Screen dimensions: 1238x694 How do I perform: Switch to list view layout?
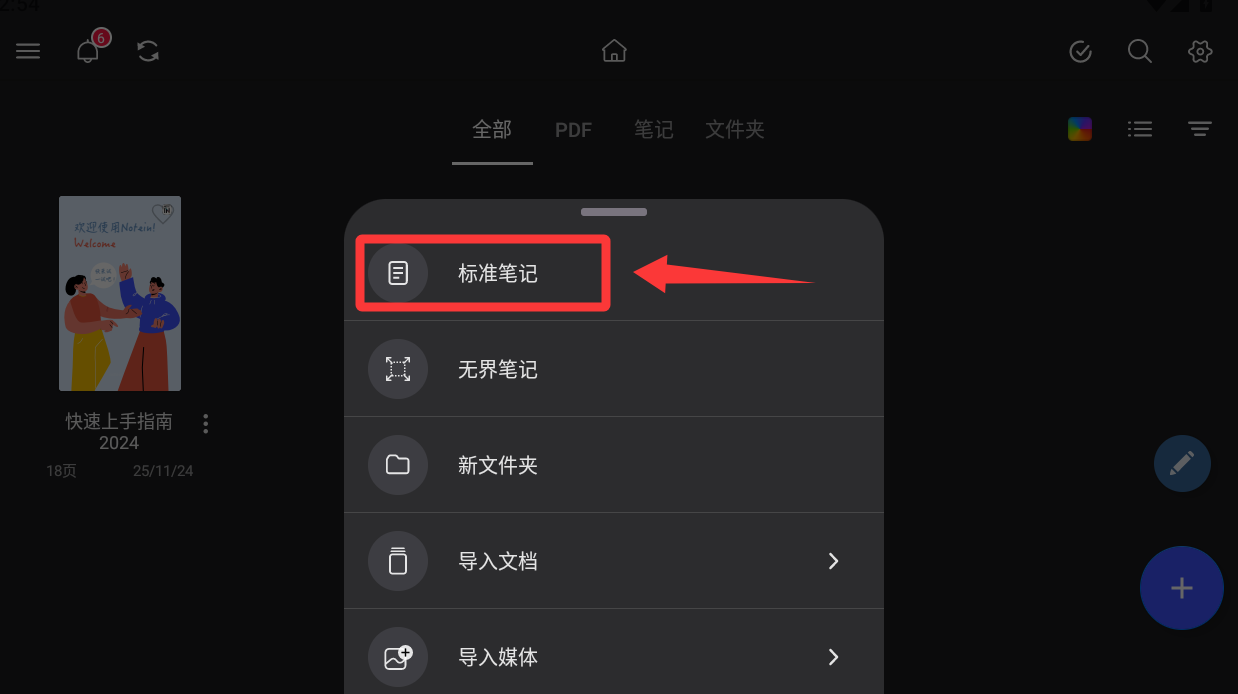[x=1140, y=129]
